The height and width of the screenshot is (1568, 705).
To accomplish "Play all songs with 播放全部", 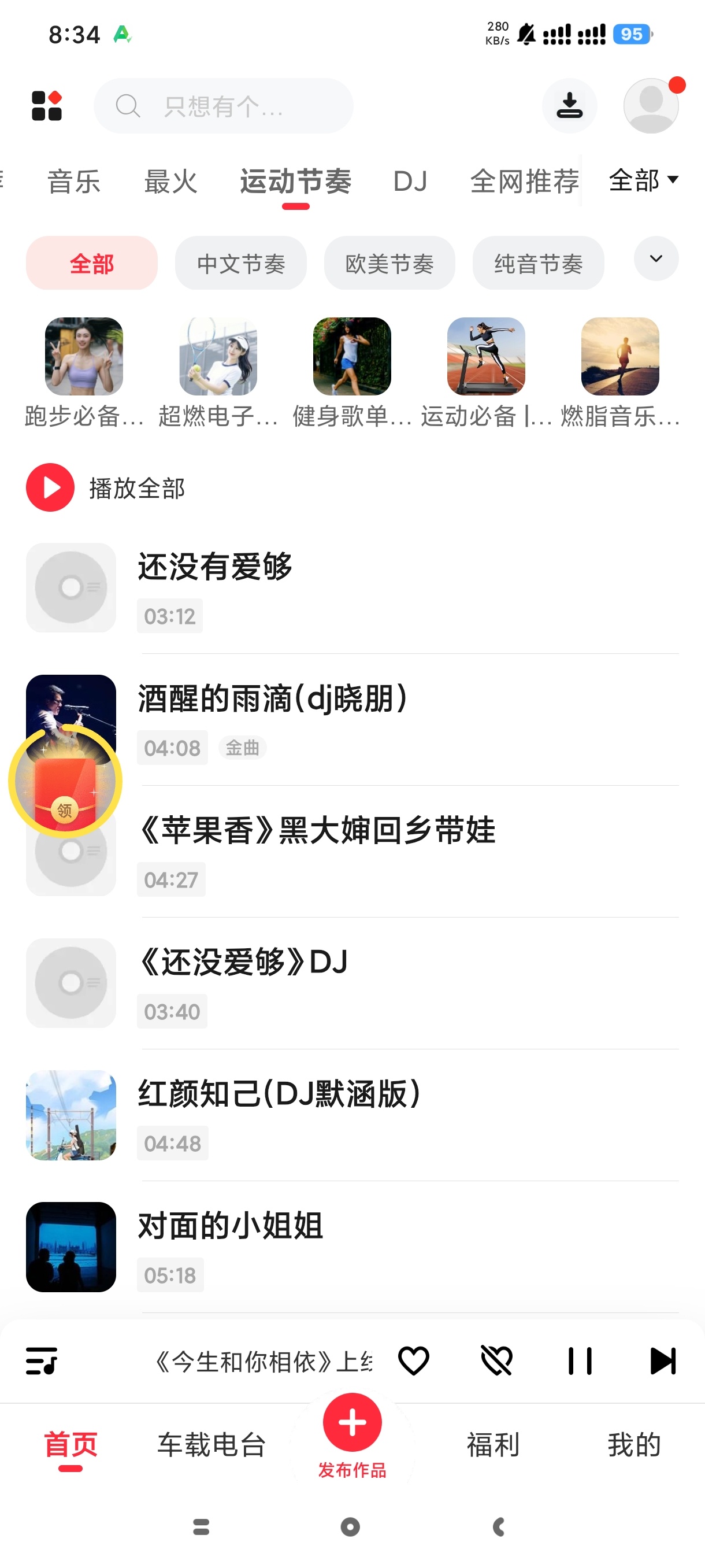I will (x=106, y=487).
